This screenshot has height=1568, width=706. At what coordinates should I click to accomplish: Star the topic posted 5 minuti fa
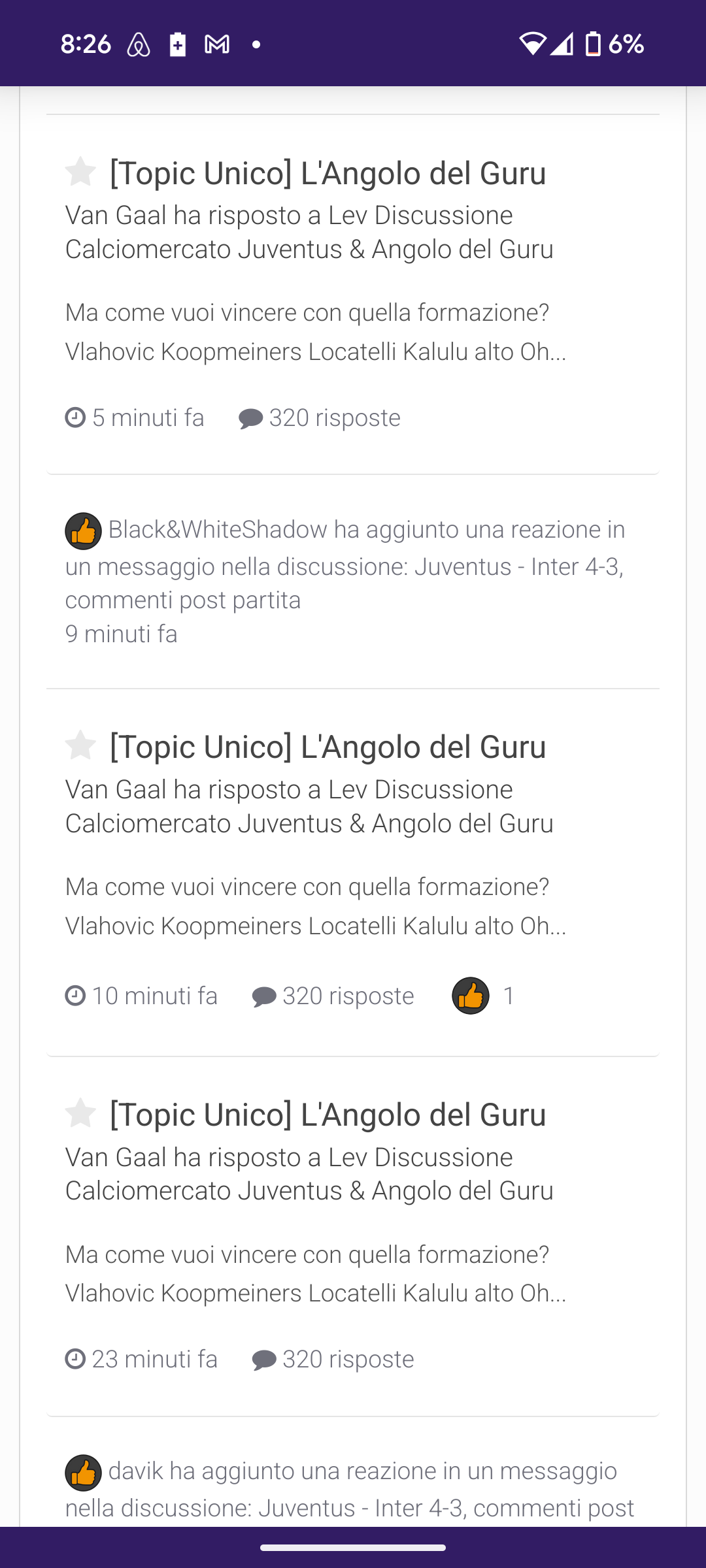coord(80,172)
